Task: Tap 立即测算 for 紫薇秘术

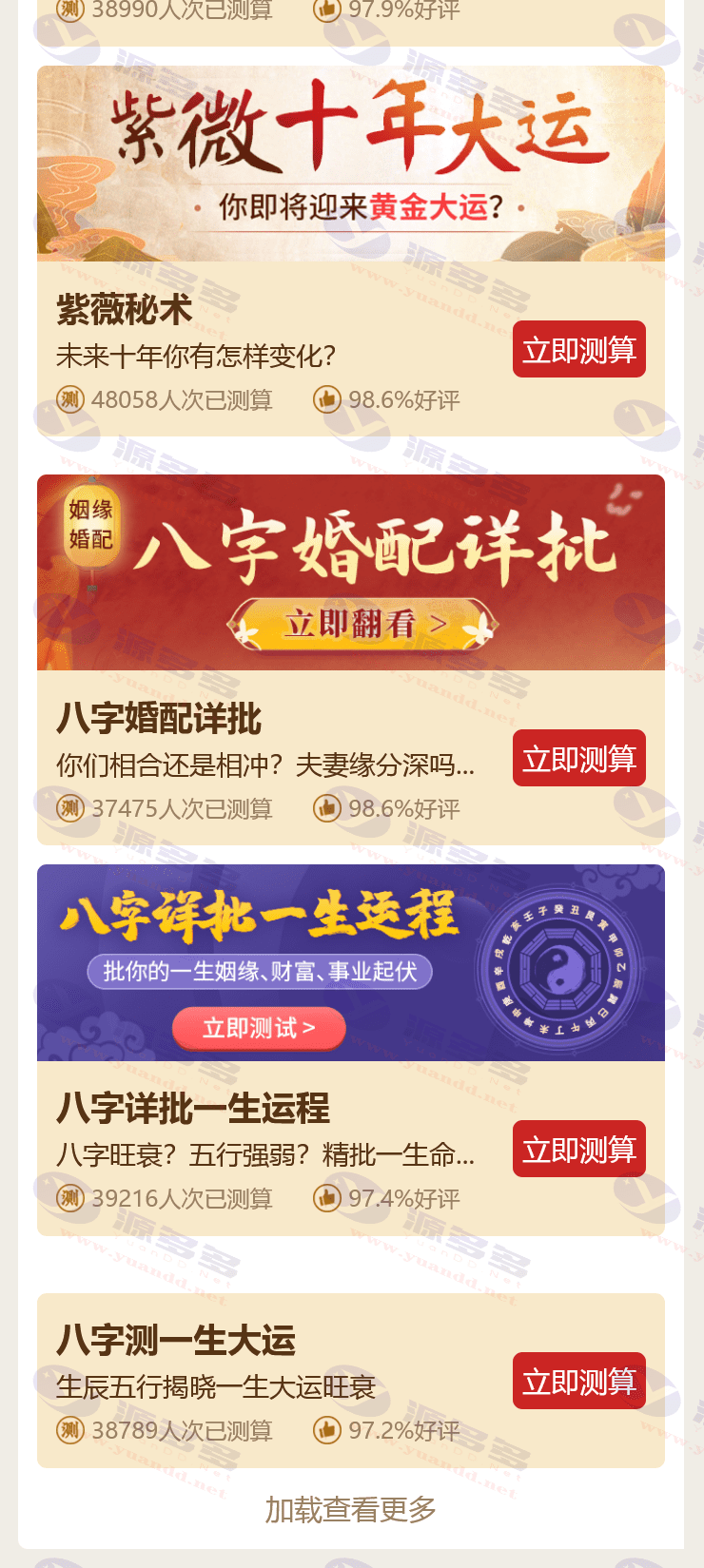Action: coord(578,349)
